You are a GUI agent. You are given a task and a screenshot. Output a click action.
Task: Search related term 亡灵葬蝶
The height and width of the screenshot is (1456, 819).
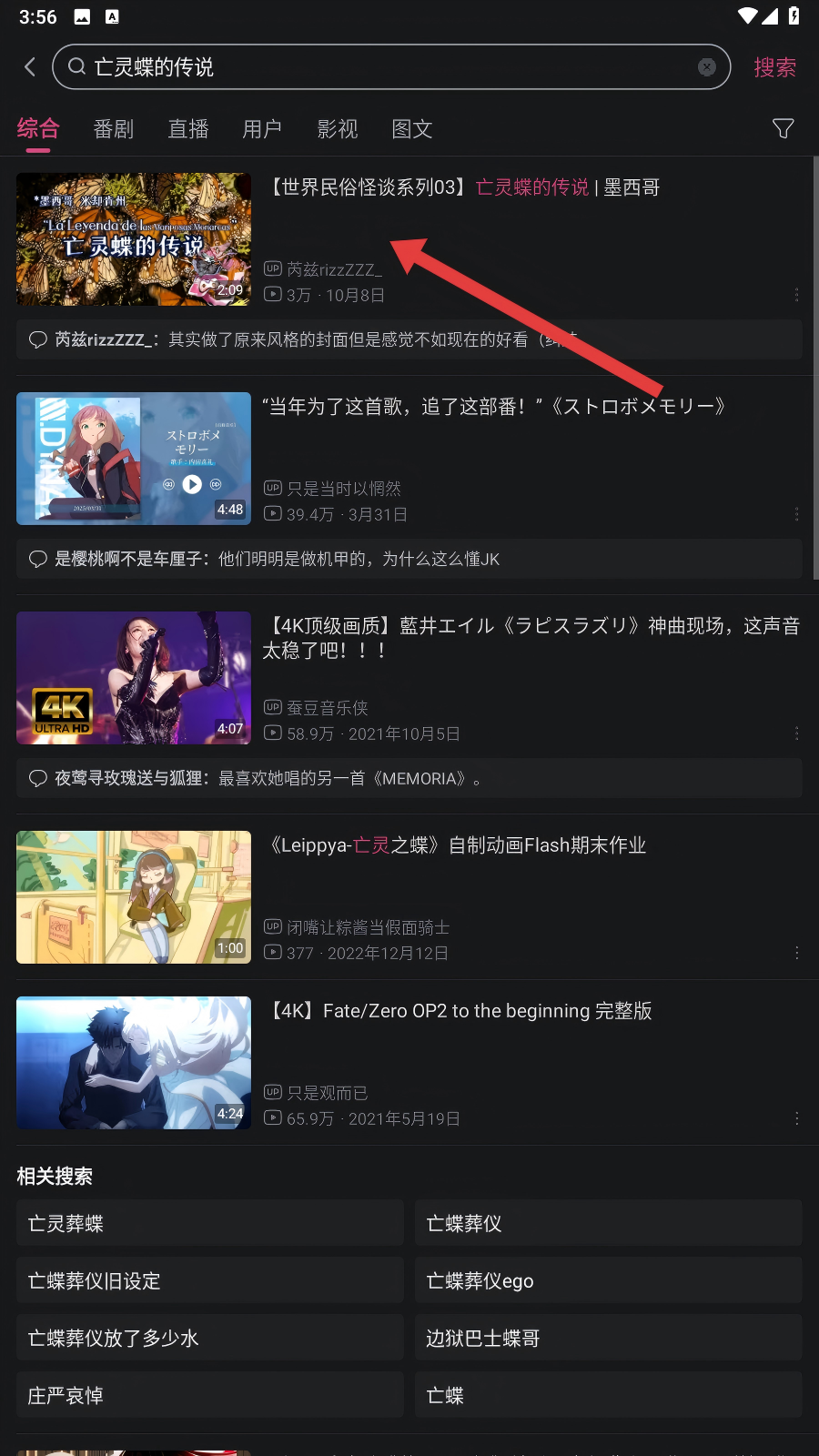[x=209, y=1223]
